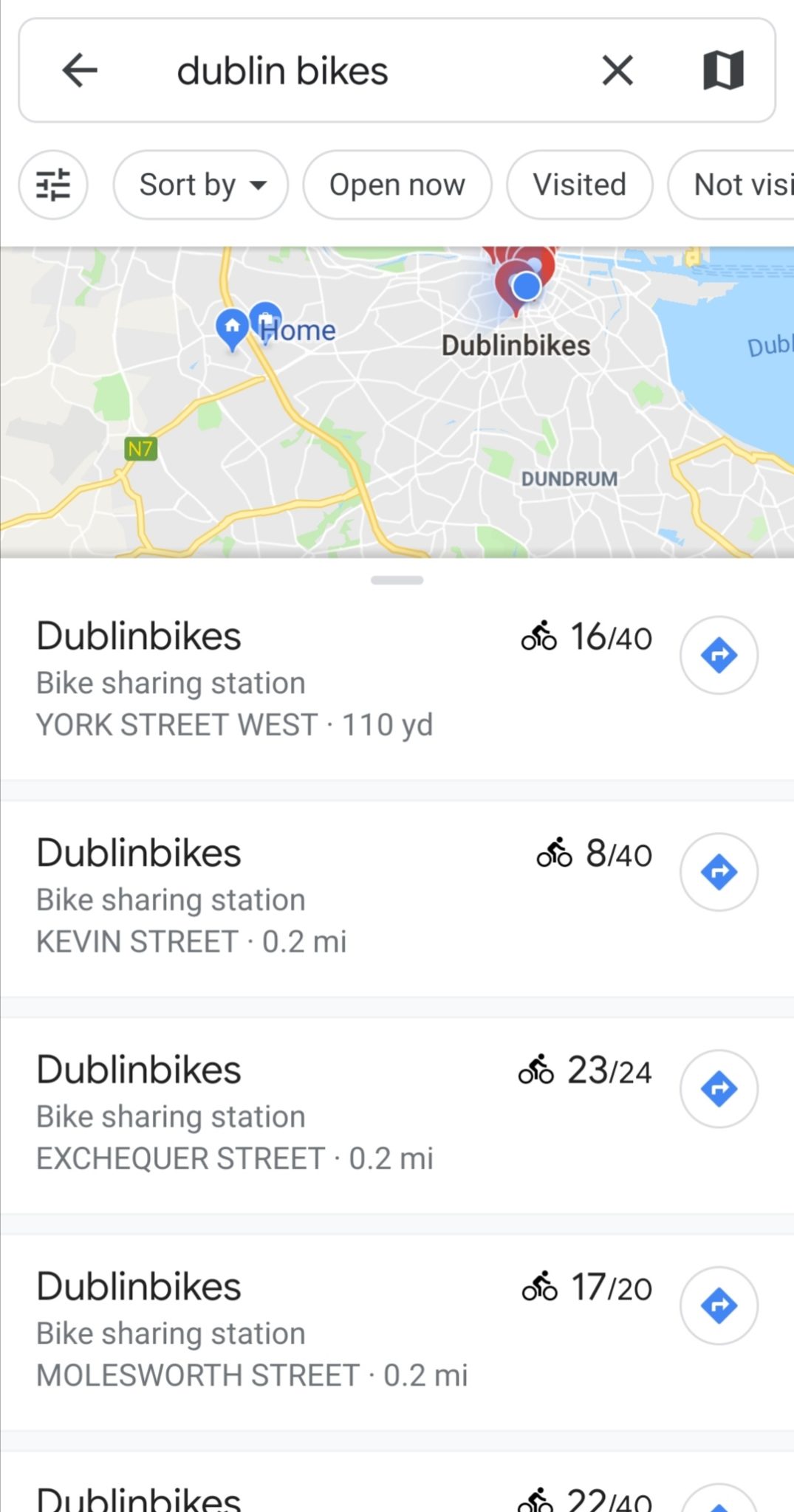Open the Kevin Street station result
Screen dimensions: 794x1512
(x=340, y=896)
